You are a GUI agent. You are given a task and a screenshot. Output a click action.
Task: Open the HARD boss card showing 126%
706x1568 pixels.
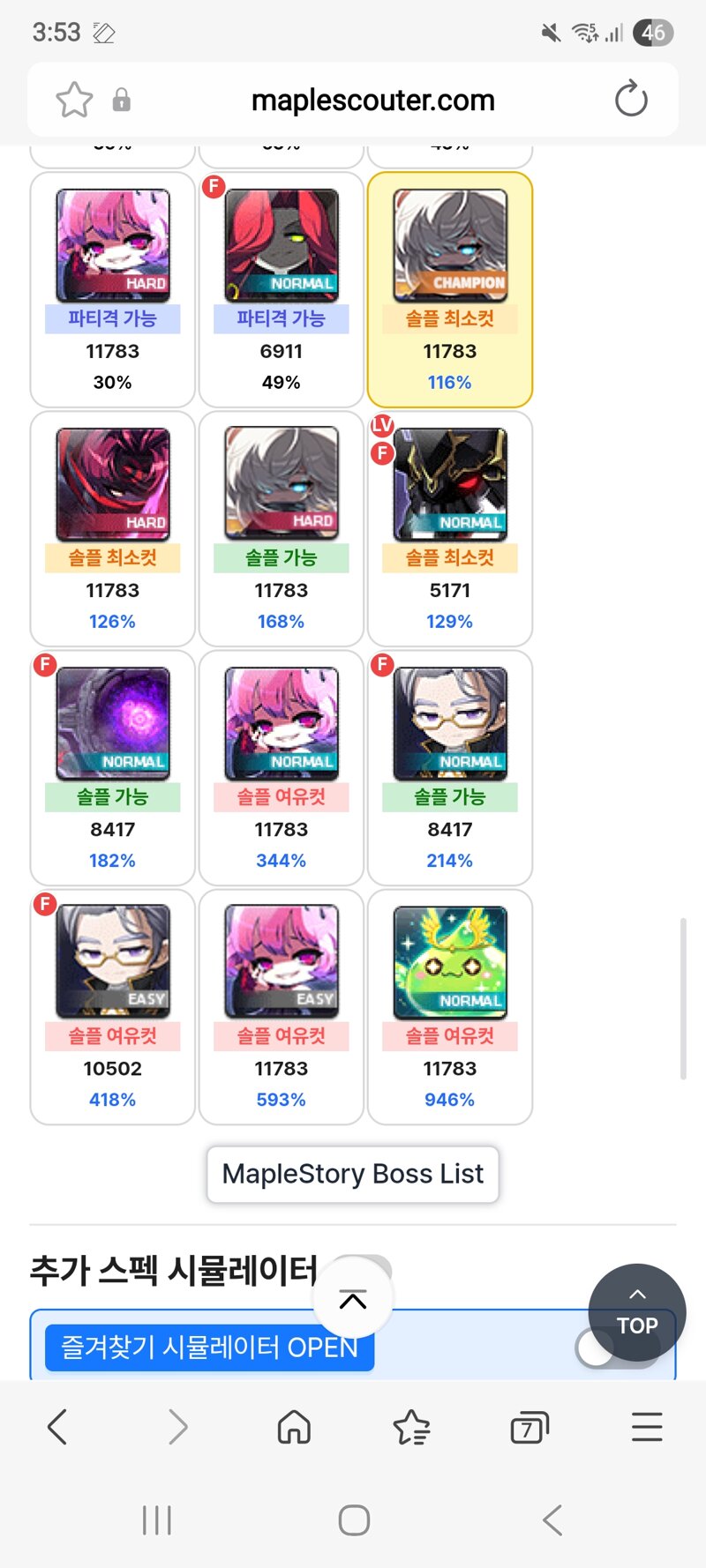(112, 528)
